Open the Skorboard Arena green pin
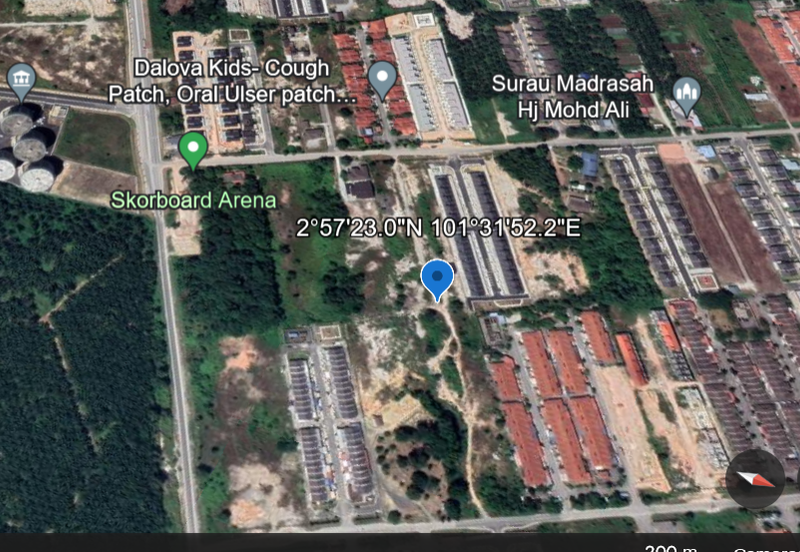The image size is (800, 552). point(193,150)
